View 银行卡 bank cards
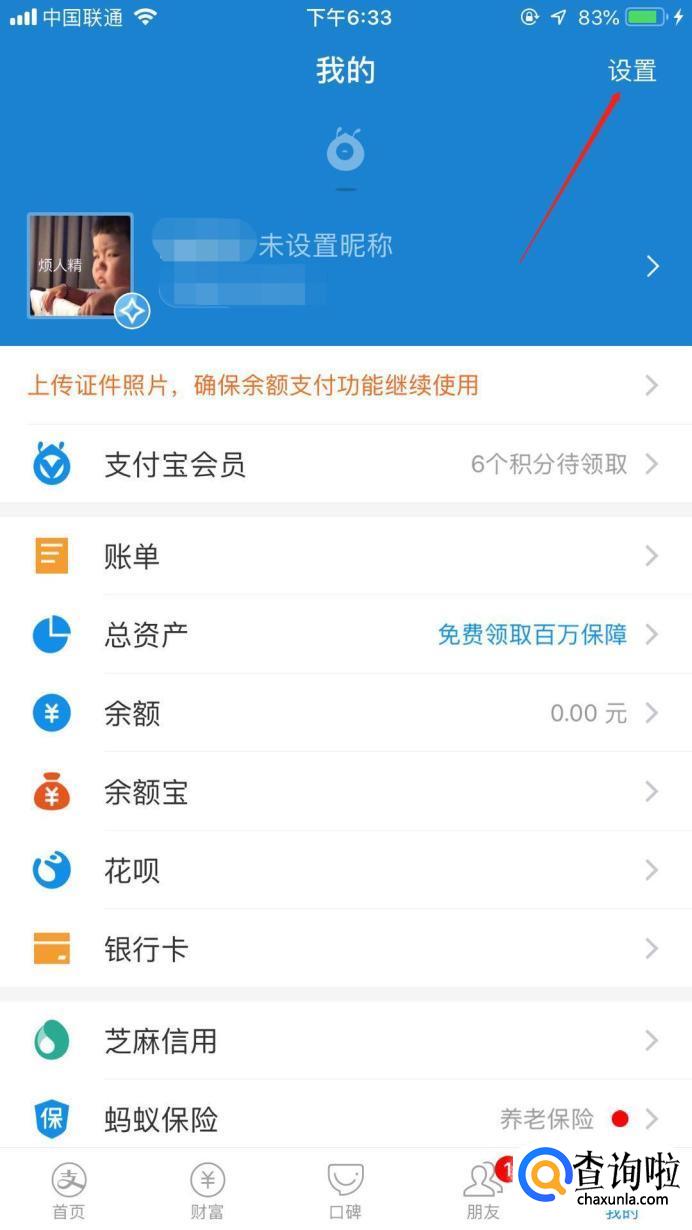This screenshot has width=692, height=1230. (x=345, y=948)
